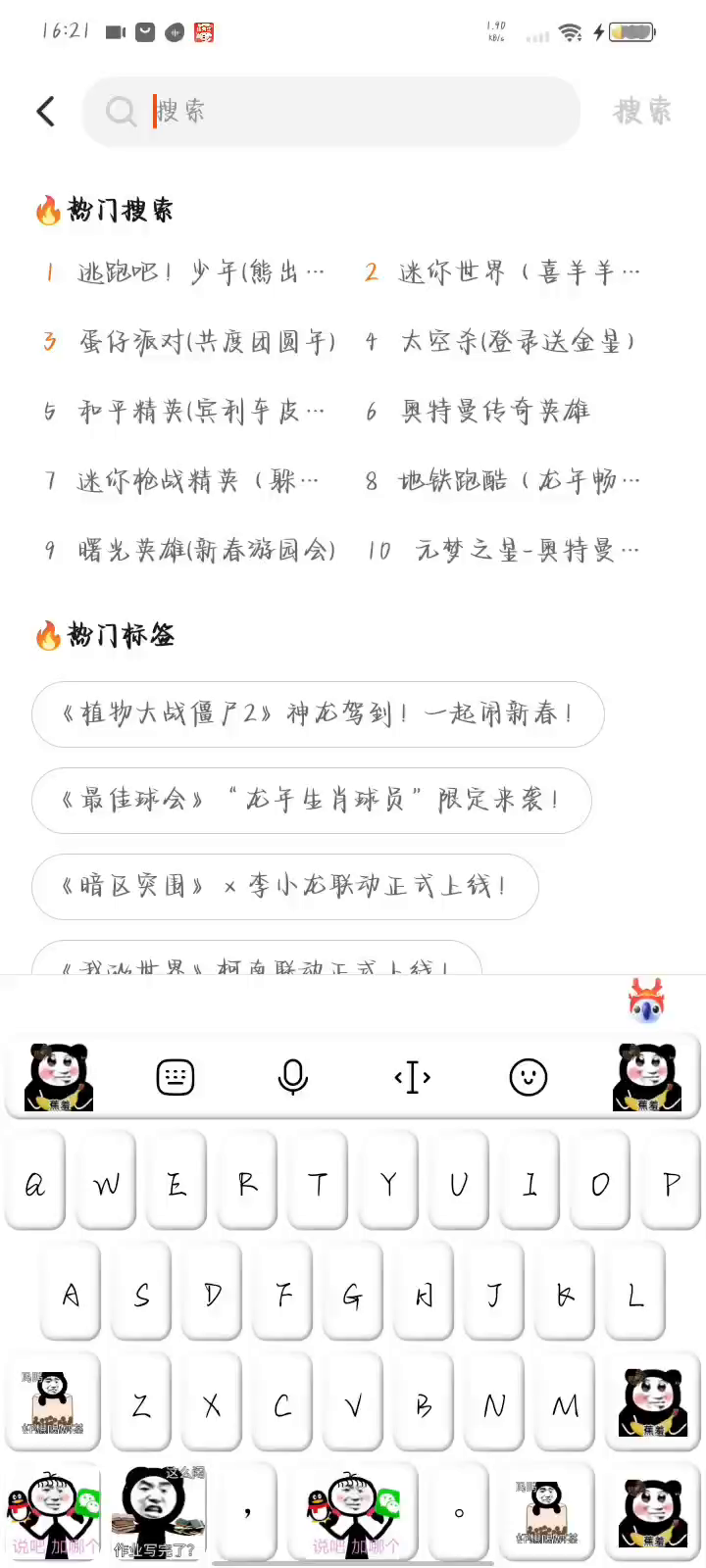Open the 《暗区突围》×李小龙联动 tag
Viewport: 706px width, 1568px height.
[x=285, y=886]
